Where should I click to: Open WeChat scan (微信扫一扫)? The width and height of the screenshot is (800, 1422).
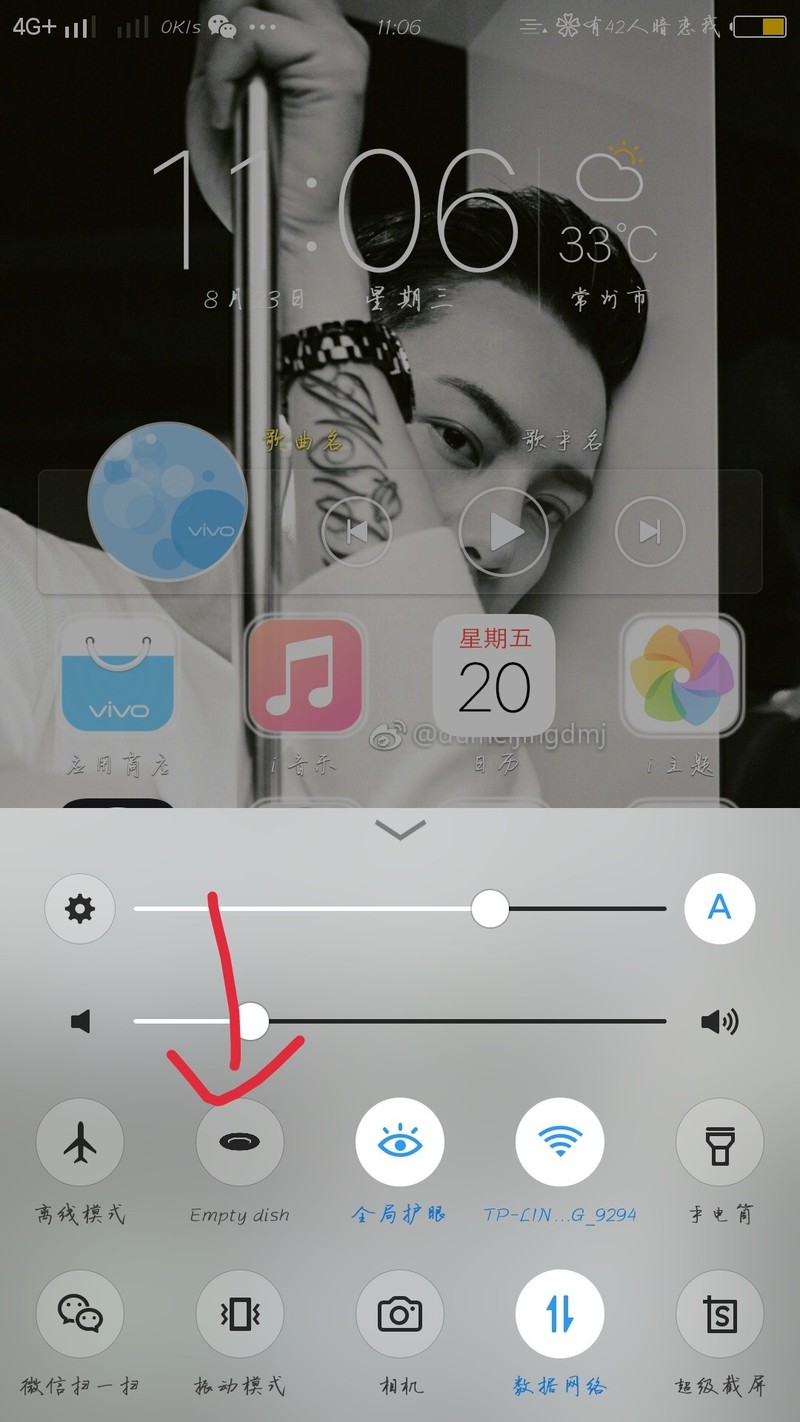80,1313
